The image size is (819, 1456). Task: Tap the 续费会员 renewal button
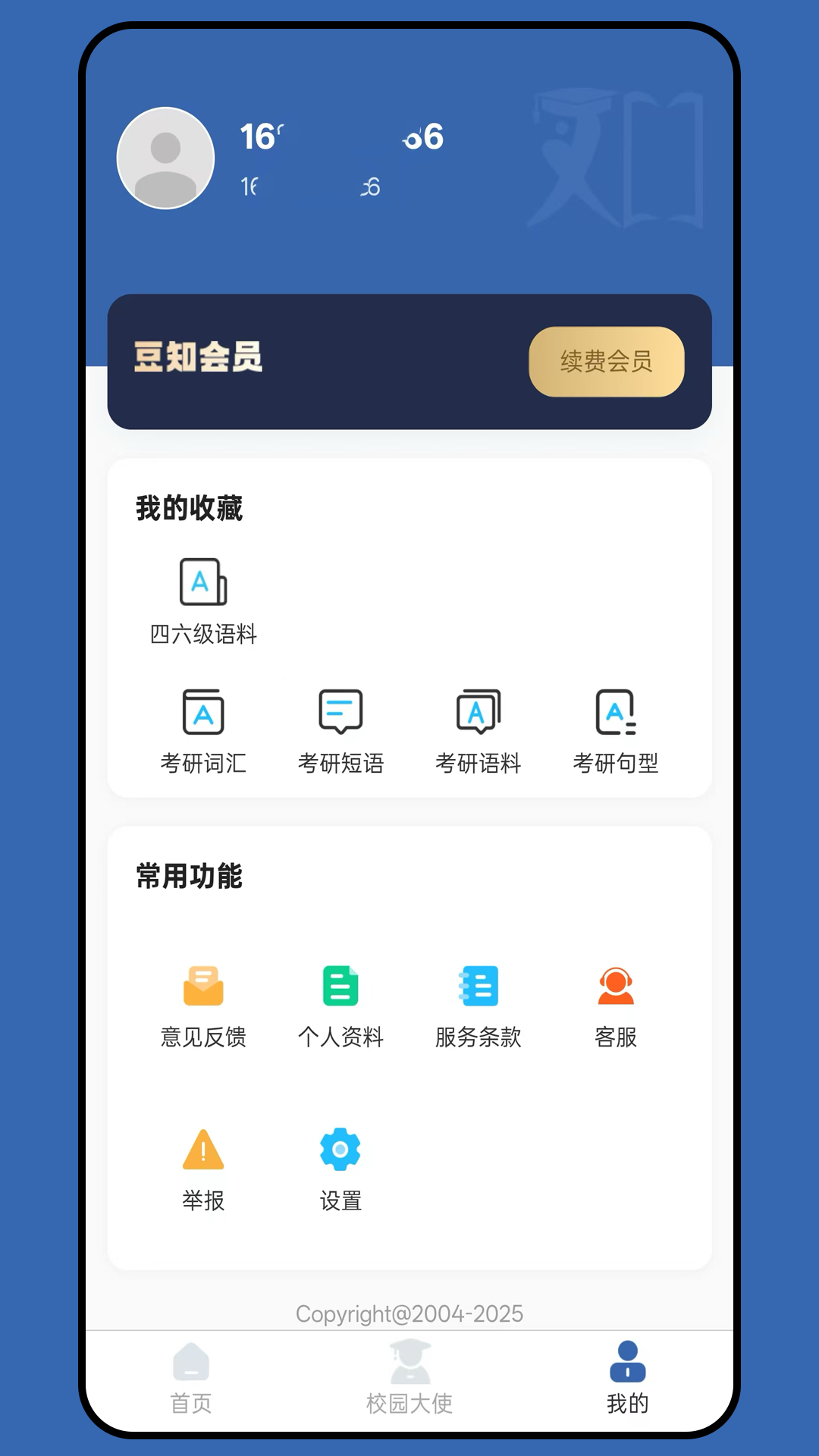tap(606, 362)
